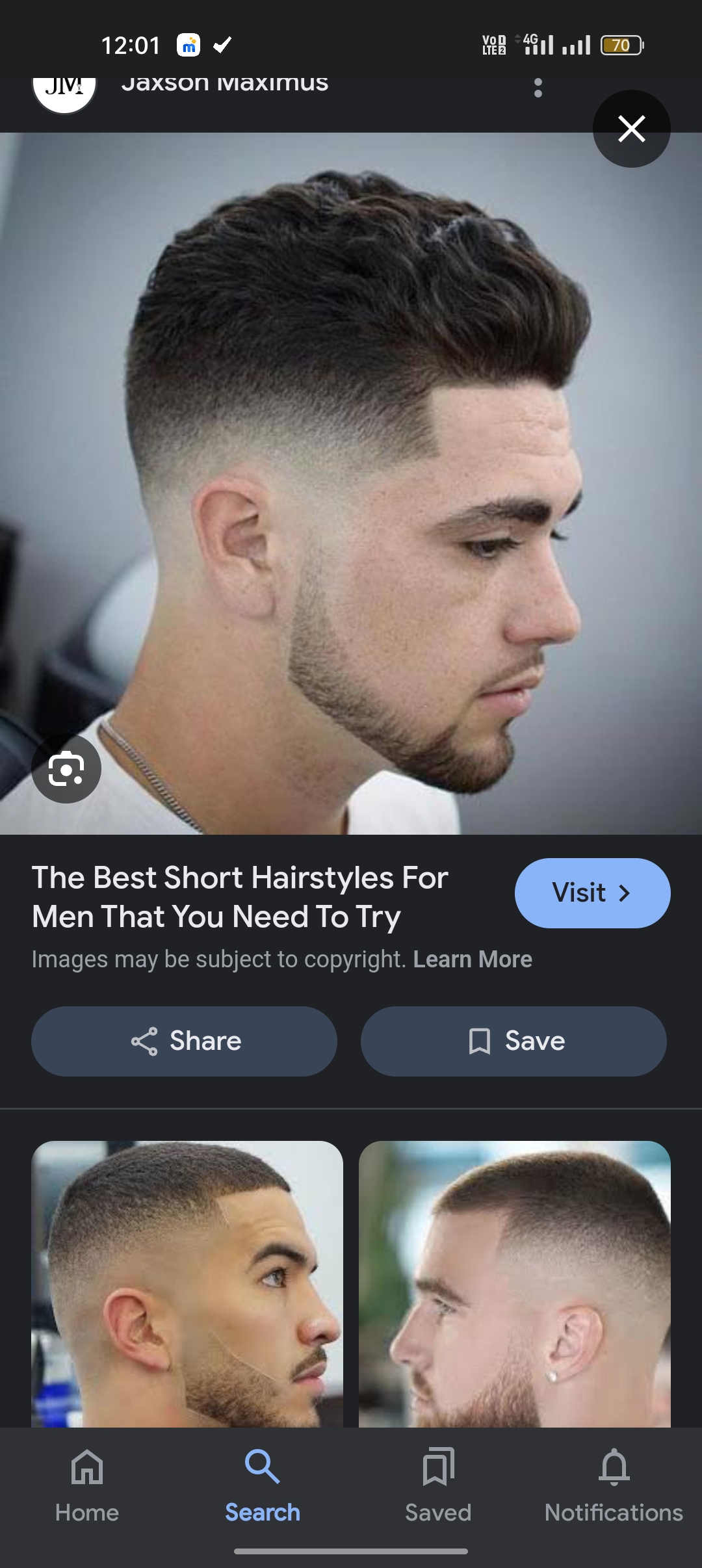Share this hairstyle image

pyautogui.click(x=184, y=1041)
